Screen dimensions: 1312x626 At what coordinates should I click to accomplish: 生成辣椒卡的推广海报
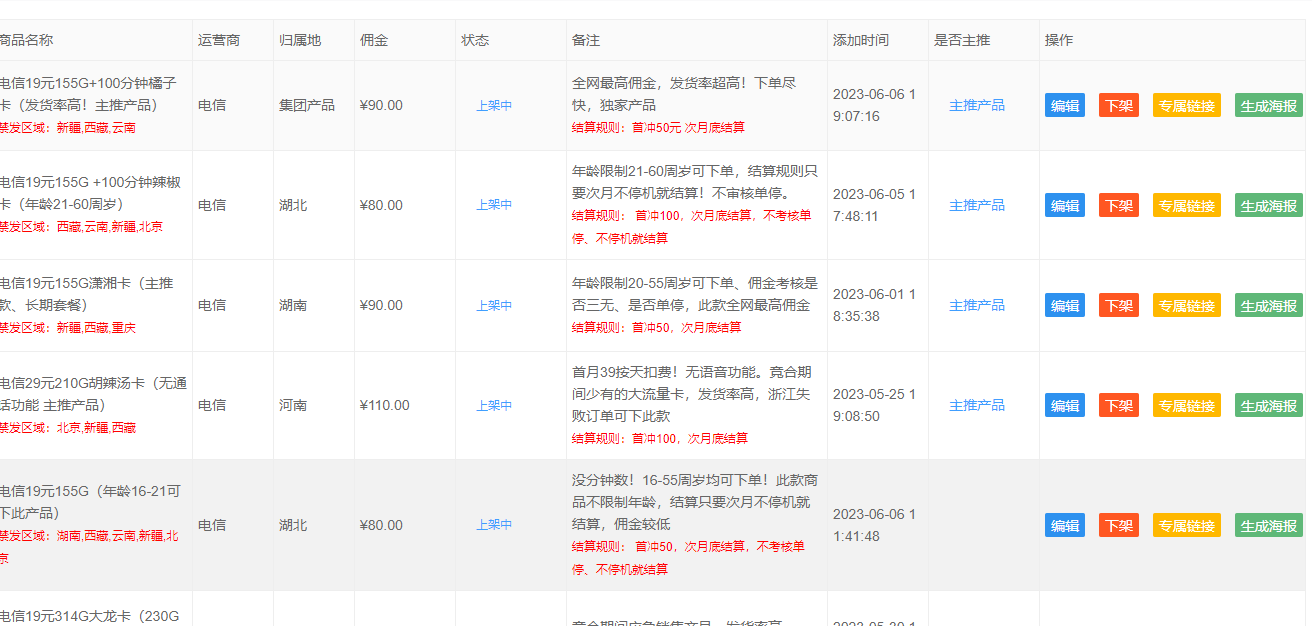click(x=1268, y=205)
